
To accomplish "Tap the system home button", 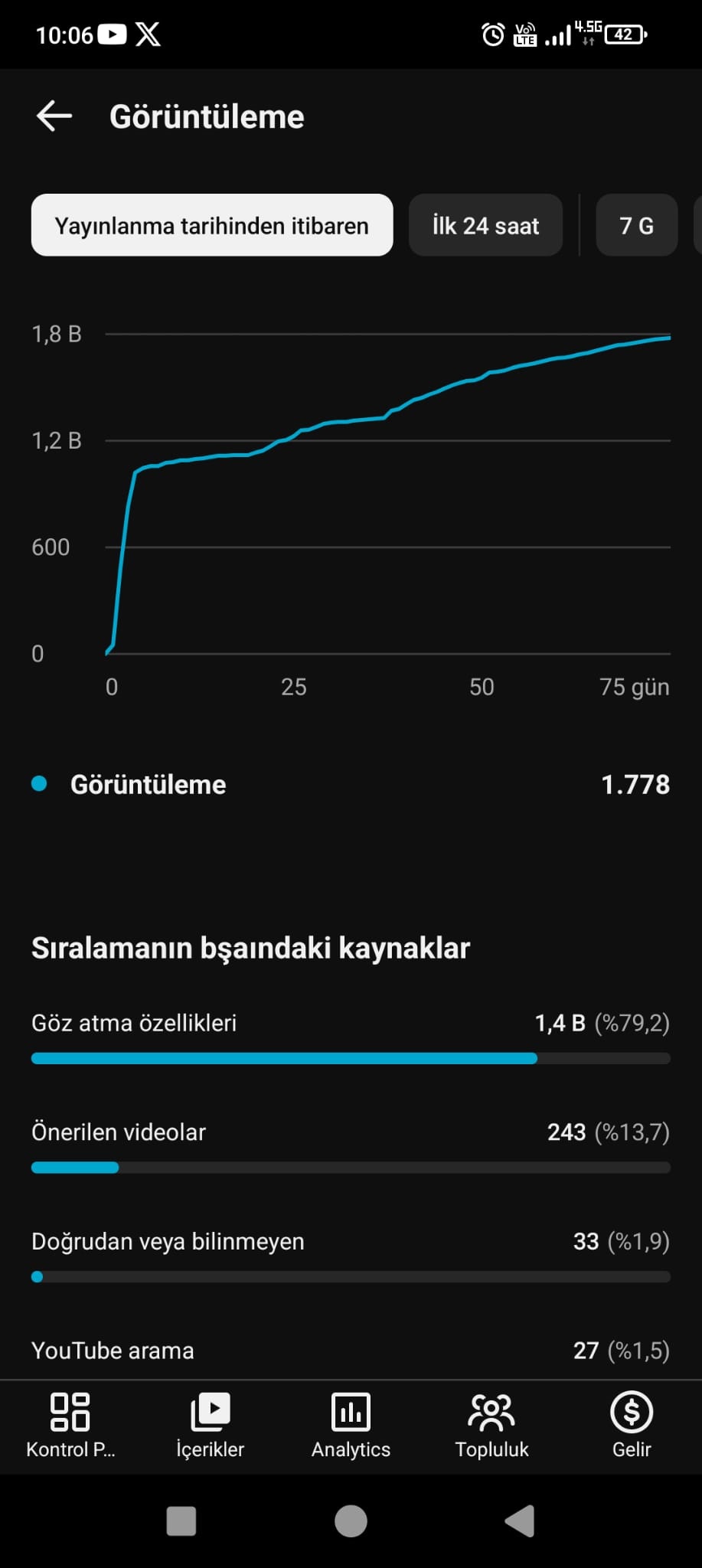I will pos(351,1521).
